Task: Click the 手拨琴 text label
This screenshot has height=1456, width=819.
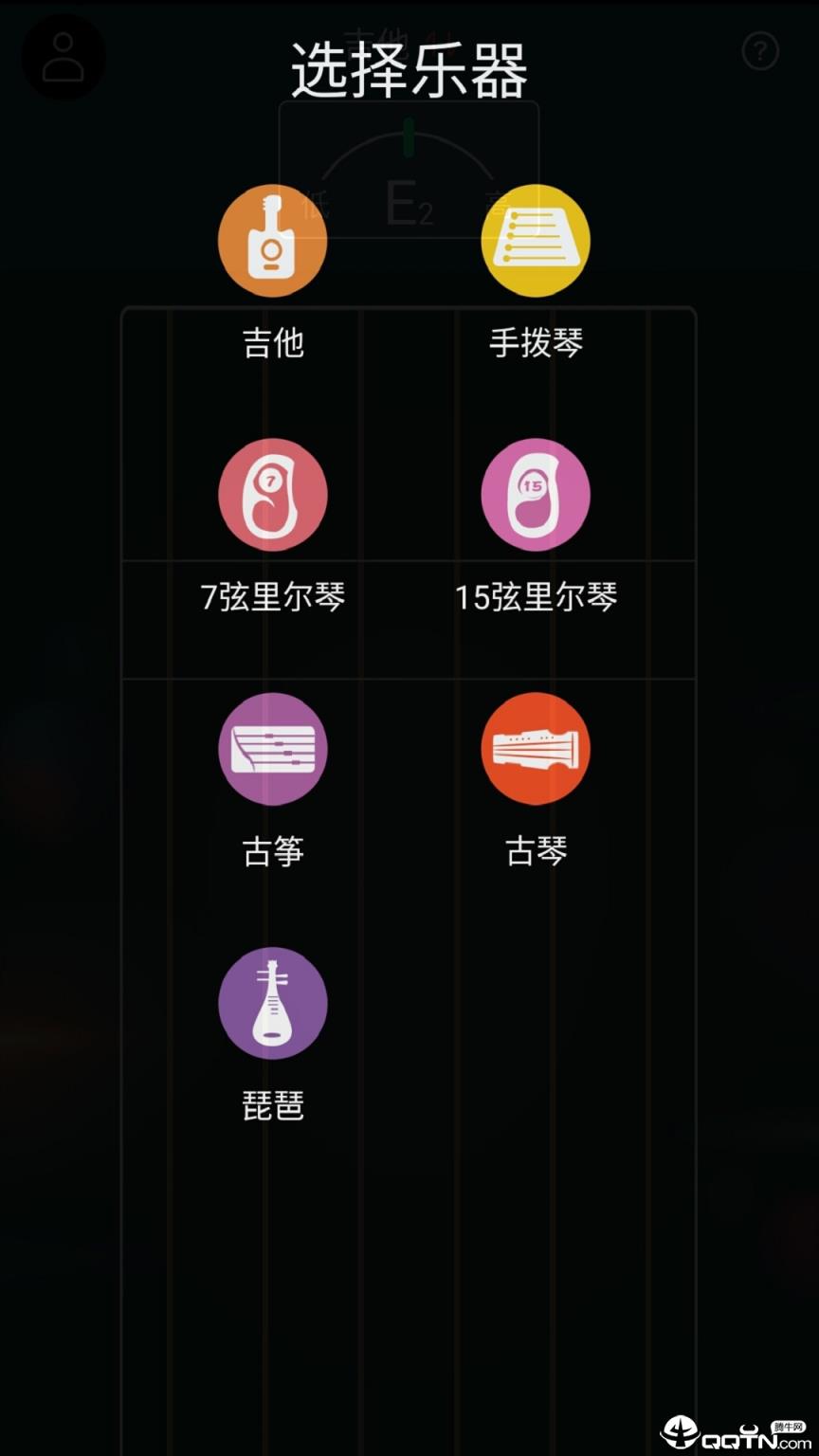Action: (536, 344)
